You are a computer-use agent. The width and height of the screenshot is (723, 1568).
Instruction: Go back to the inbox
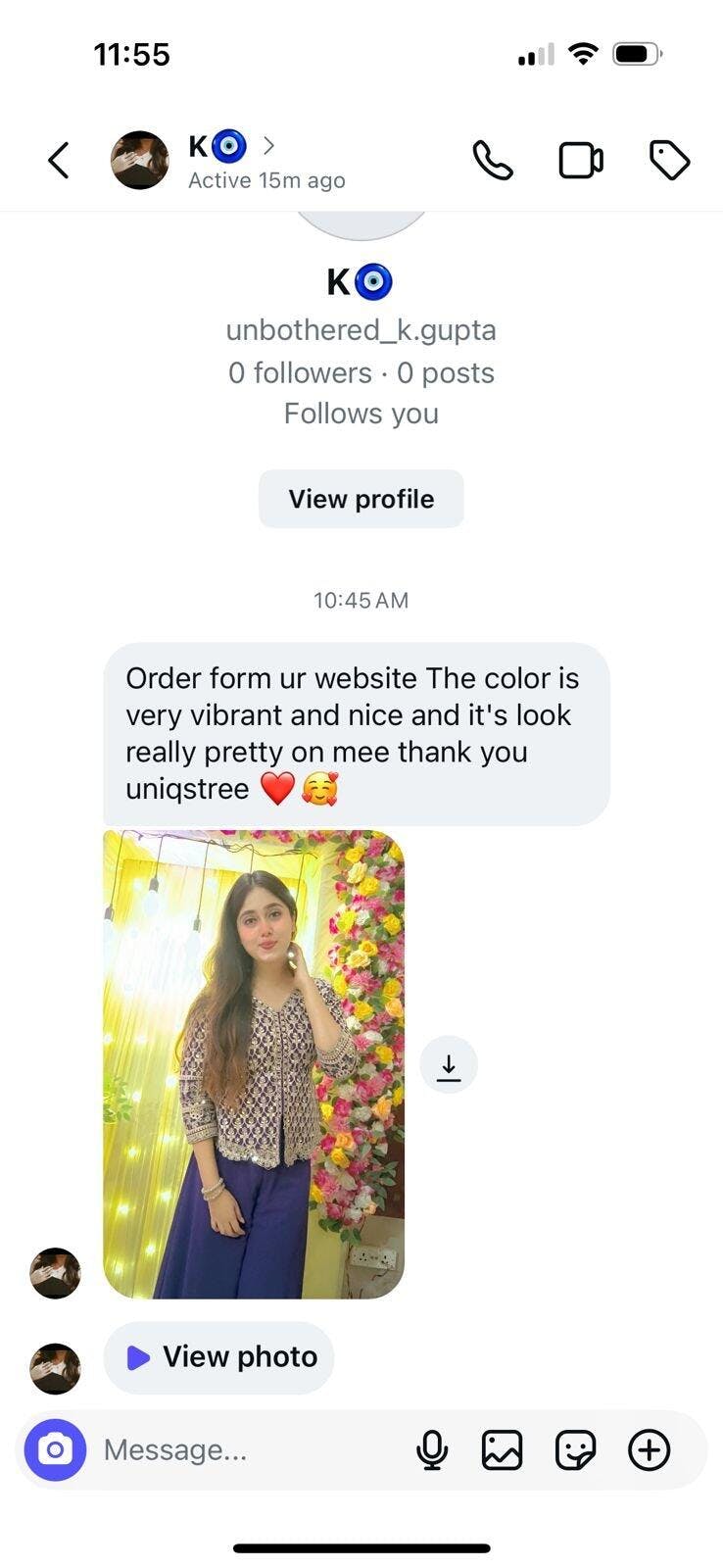(59, 161)
